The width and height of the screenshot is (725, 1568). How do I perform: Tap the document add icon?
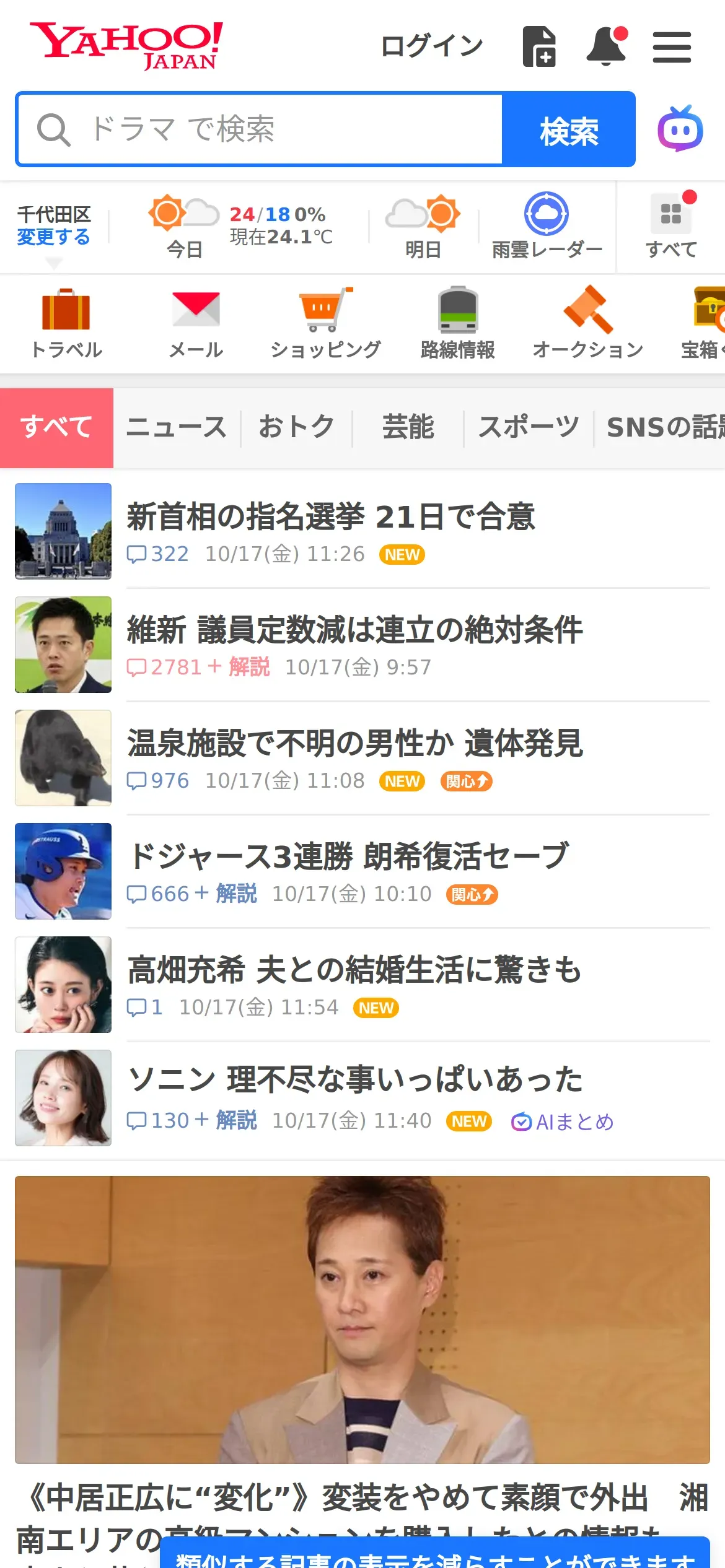coord(539,46)
